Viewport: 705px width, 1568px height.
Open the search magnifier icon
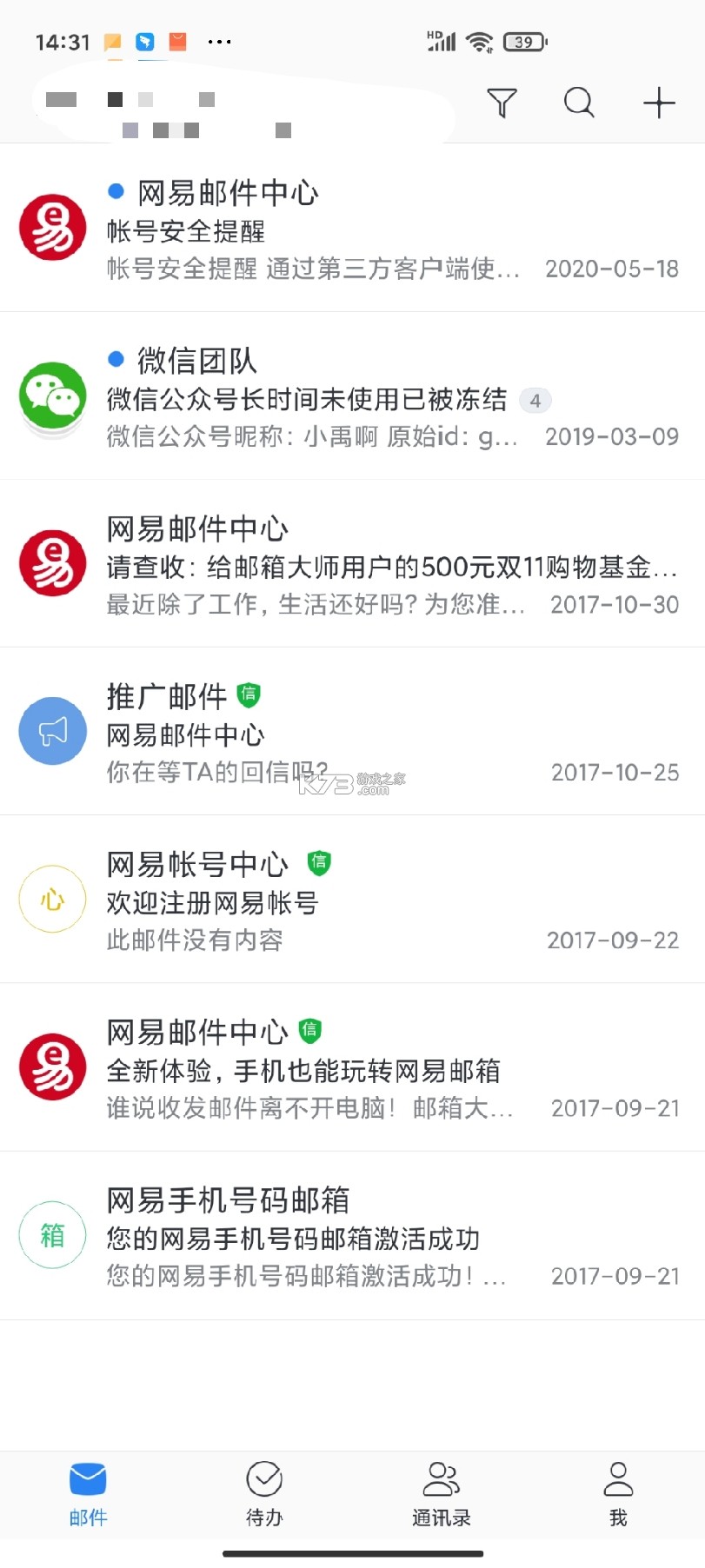coord(579,103)
